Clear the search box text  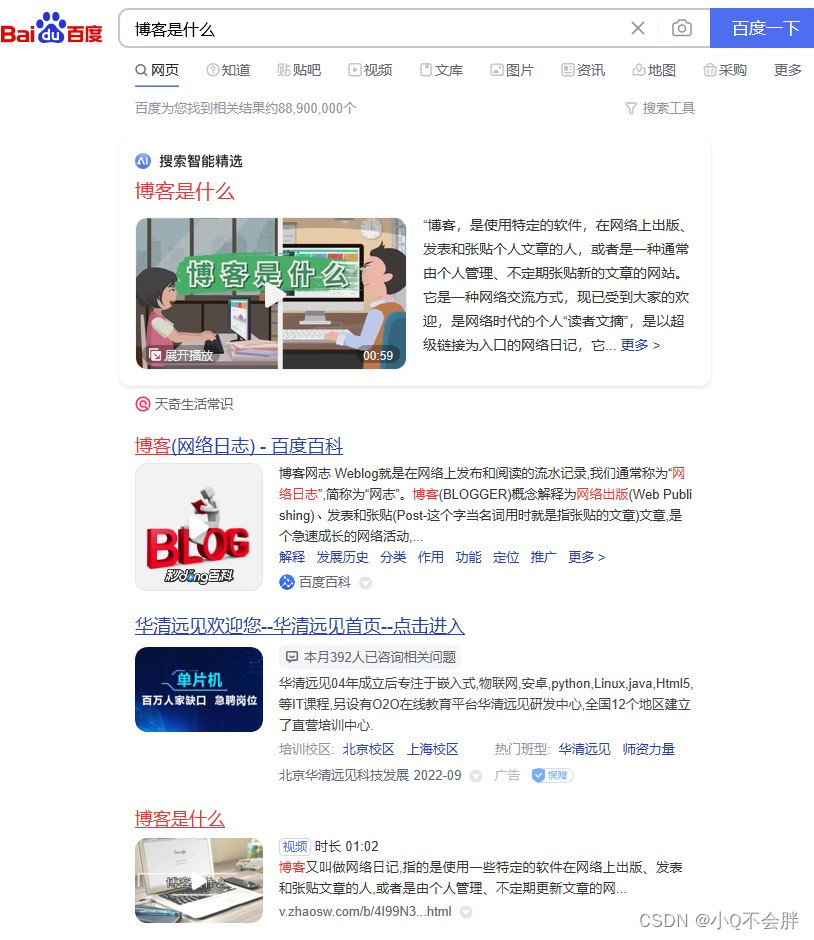[638, 28]
